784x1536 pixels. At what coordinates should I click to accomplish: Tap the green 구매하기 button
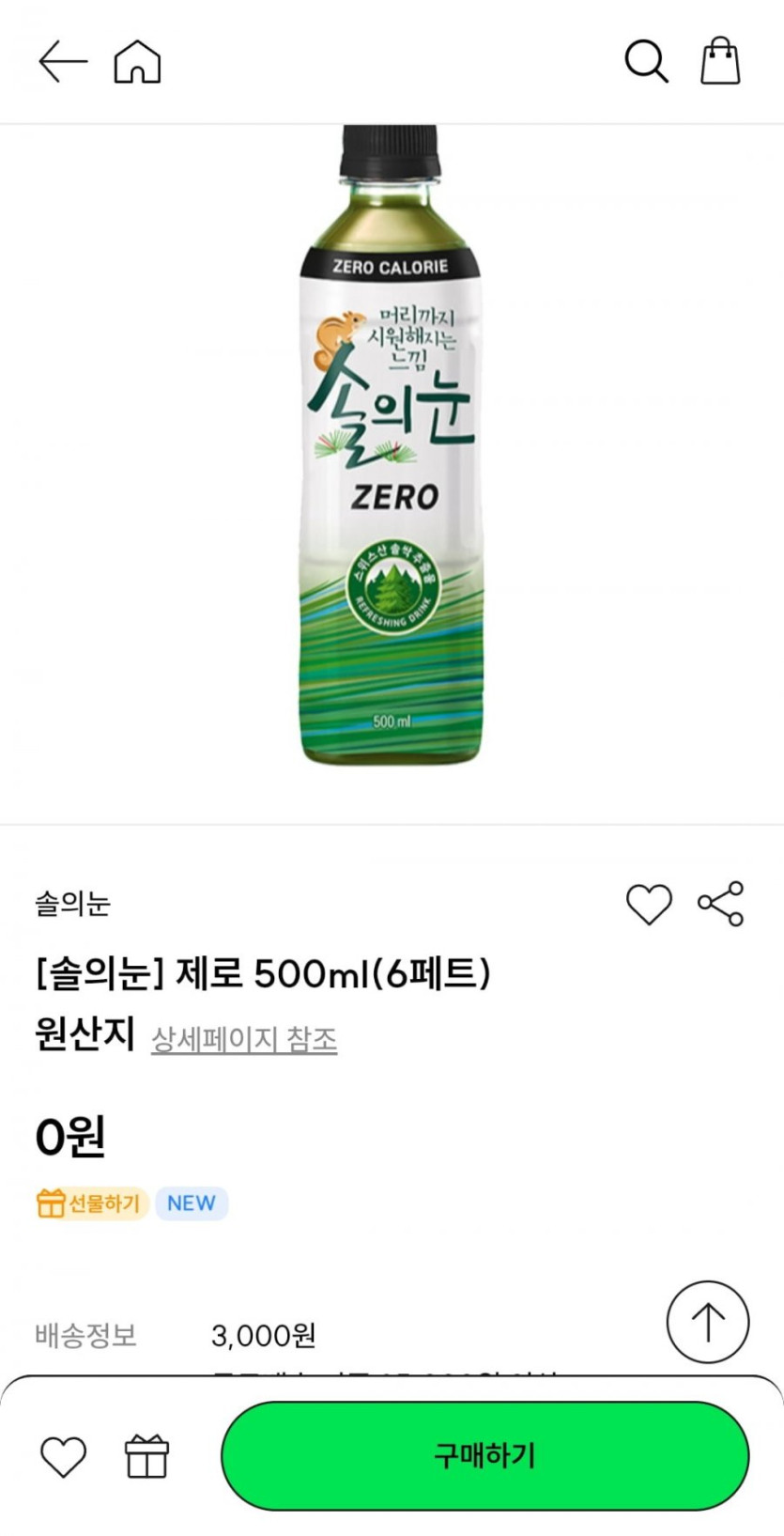(484, 1456)
